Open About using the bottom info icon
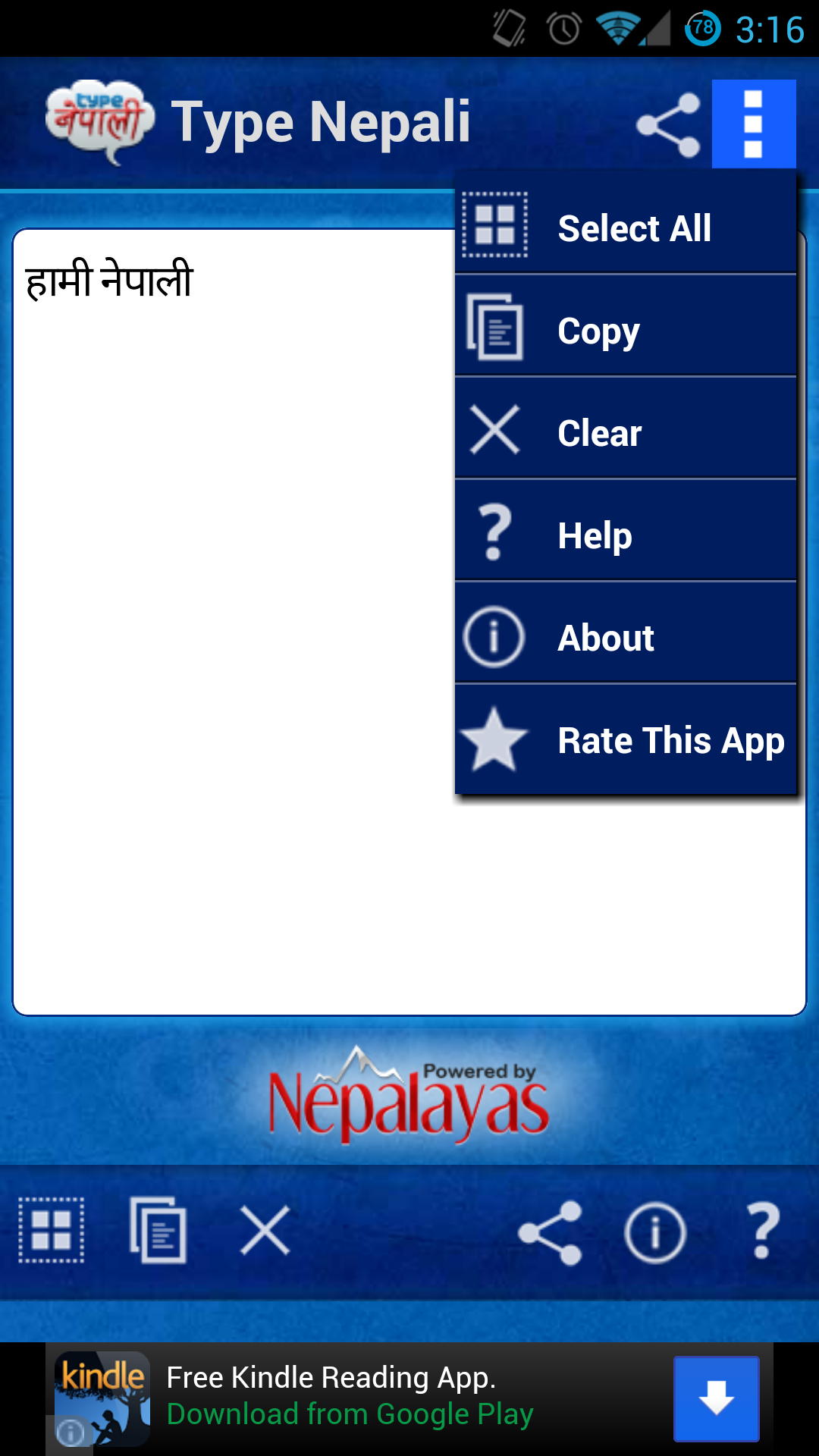The image size is (819, 1456). click(x=655, y=1230)
